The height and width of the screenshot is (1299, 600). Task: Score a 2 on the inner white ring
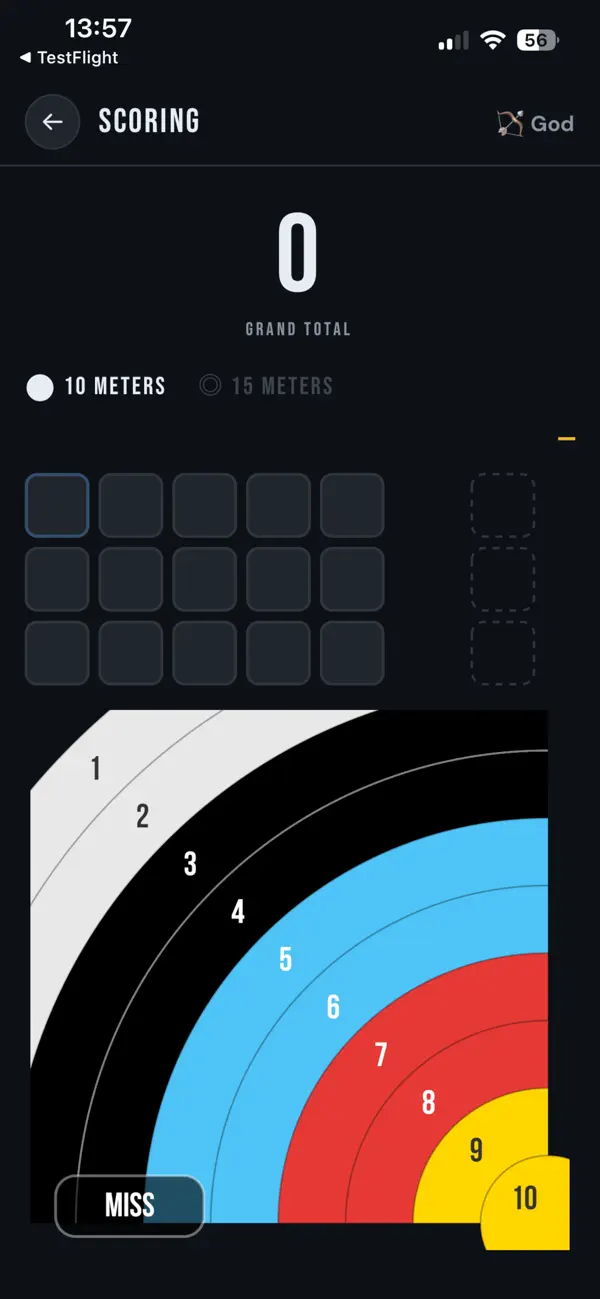click(x=142, y=816)
